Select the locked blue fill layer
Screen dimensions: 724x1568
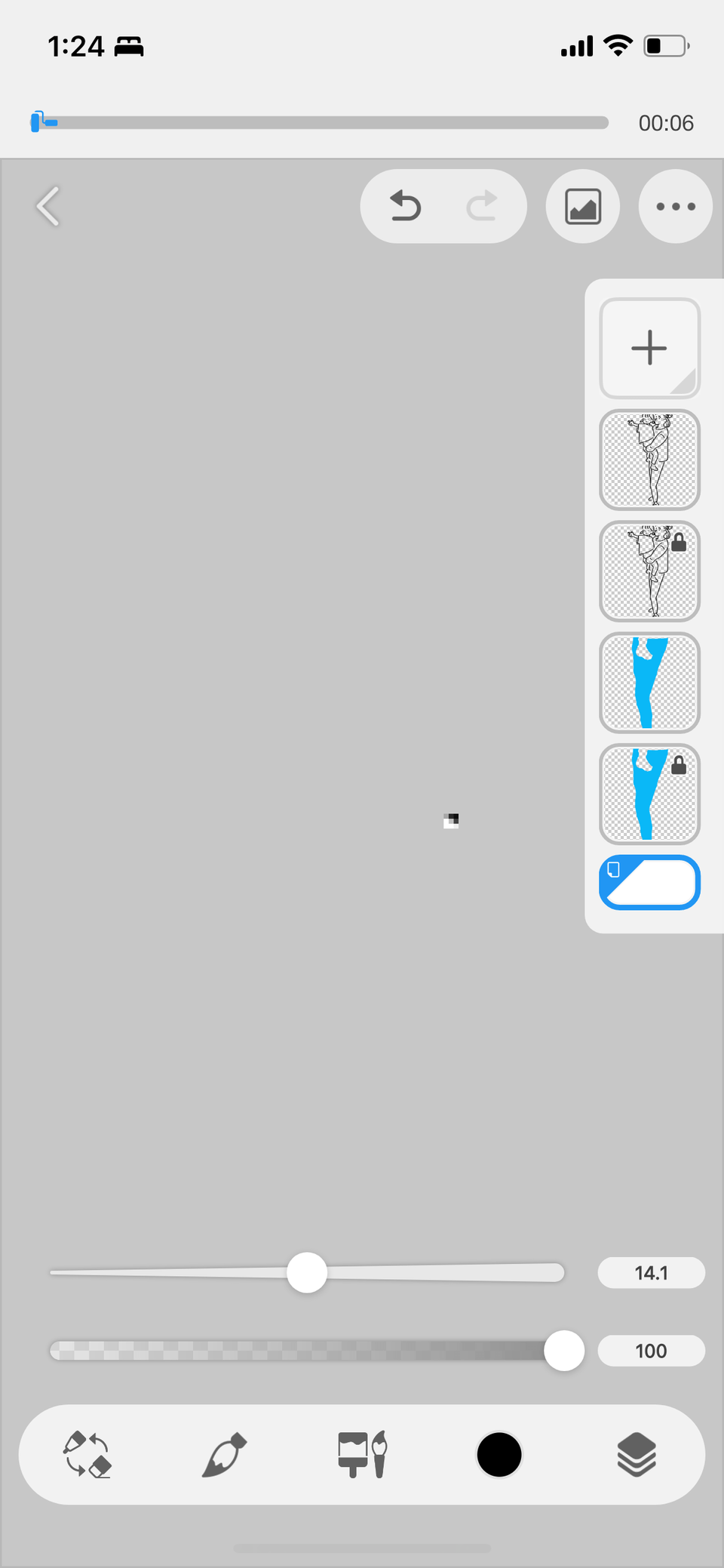point(649,794)
